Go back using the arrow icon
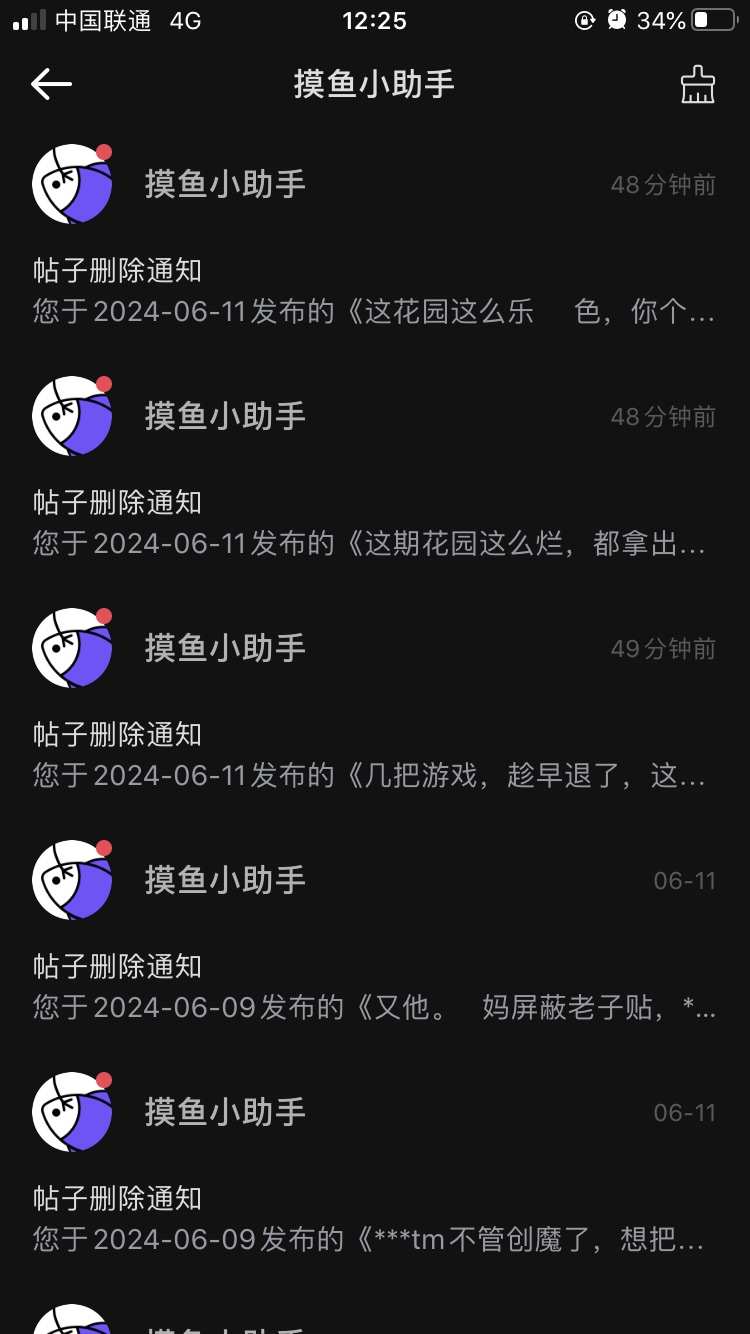Image resolution: width=750 pixels, height=1334 pixels. 51,84
